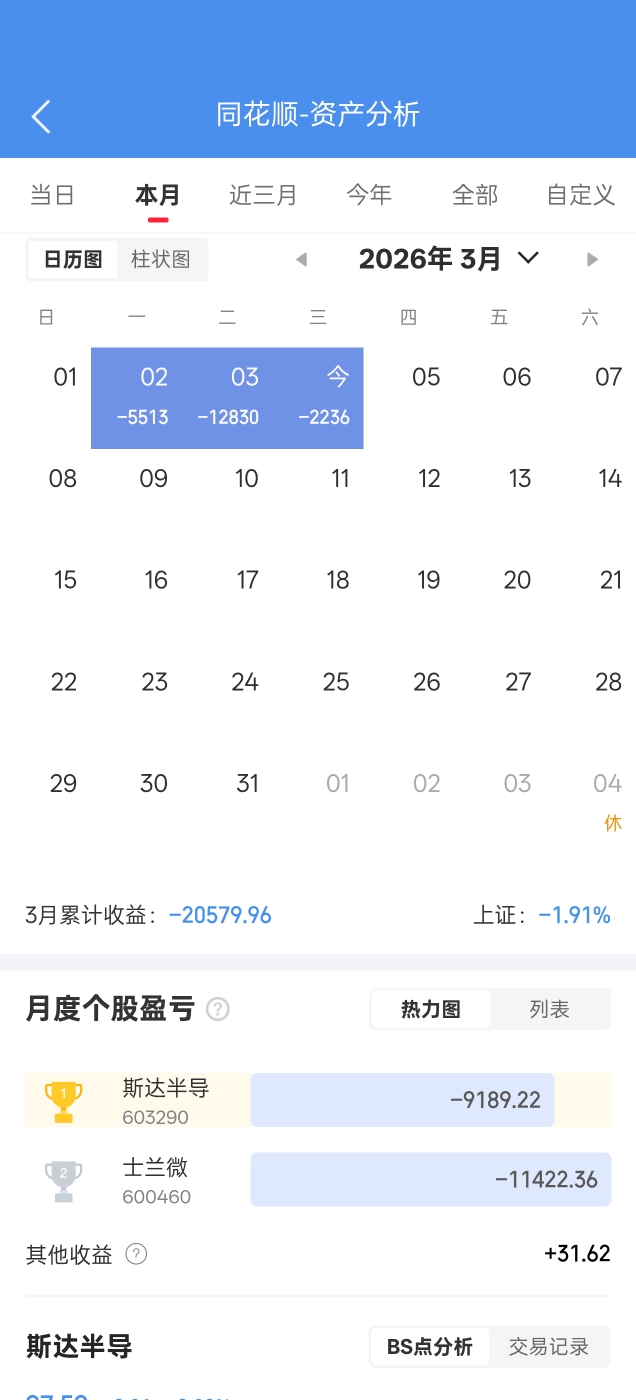The height and width of the screenshot is (1400, 636).
Task: Tap today's cell showing -2236
Action: [326, 397]
